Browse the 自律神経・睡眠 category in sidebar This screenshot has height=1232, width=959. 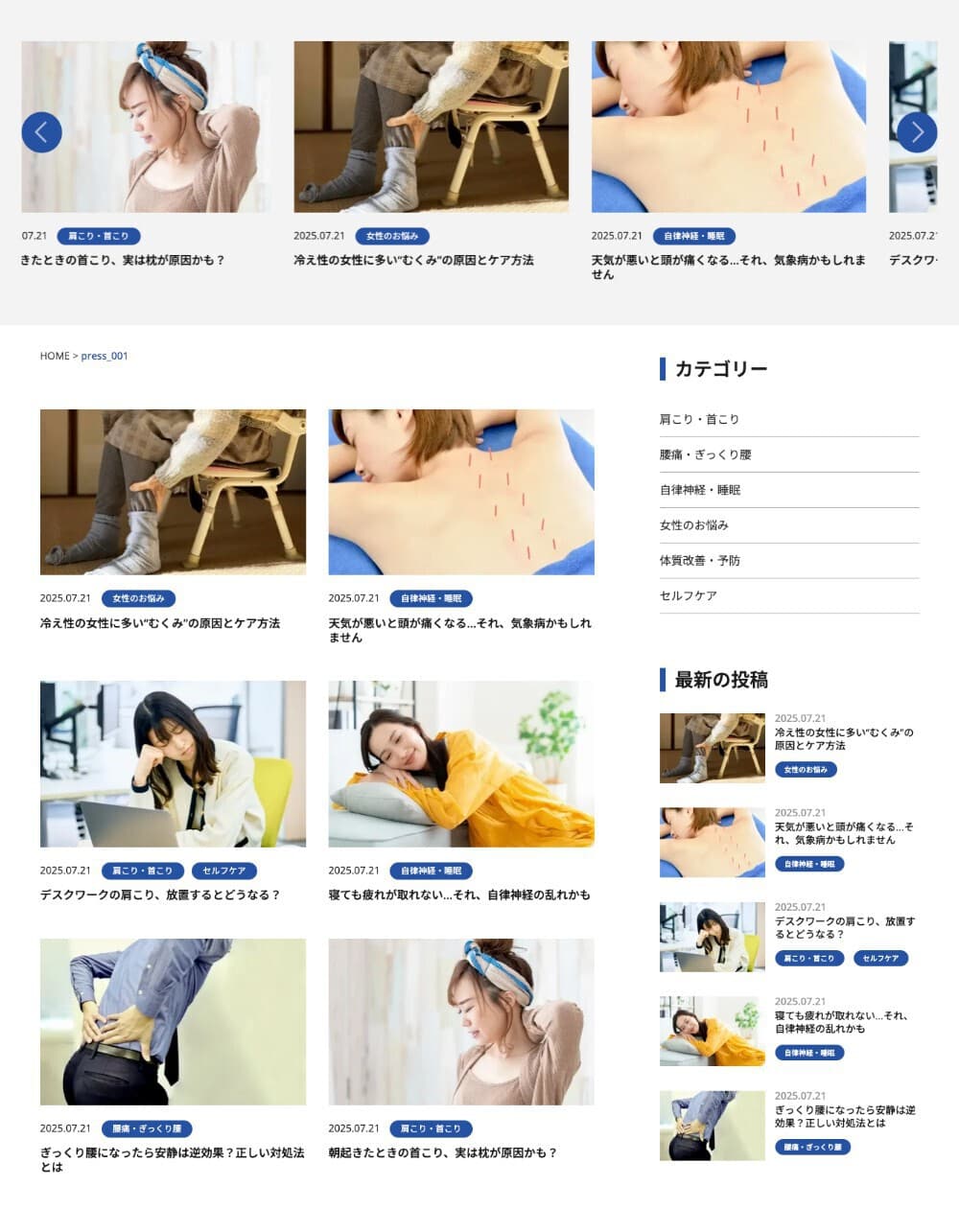pos(700,490)
